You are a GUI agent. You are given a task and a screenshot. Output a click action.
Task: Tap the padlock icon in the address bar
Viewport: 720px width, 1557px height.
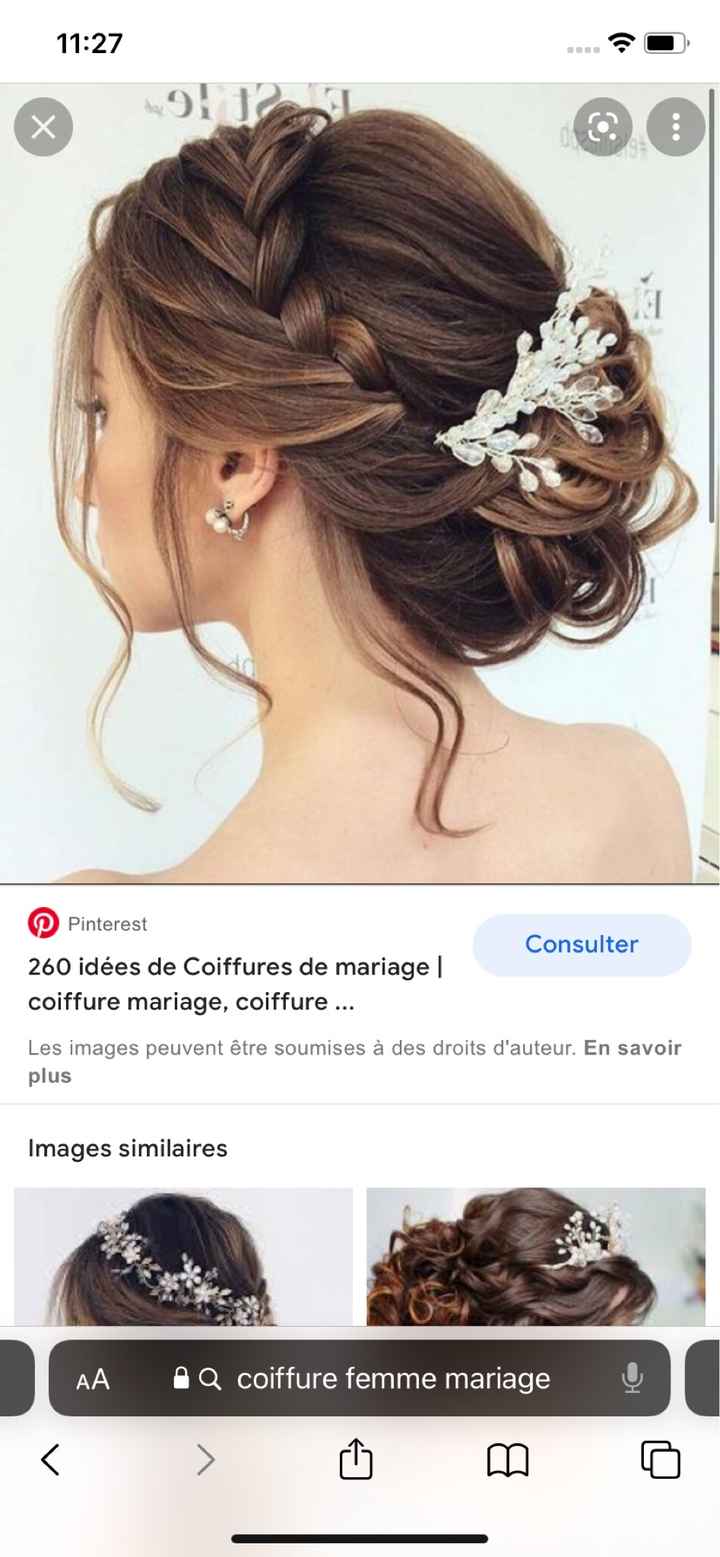click(x=181, y=1378)
